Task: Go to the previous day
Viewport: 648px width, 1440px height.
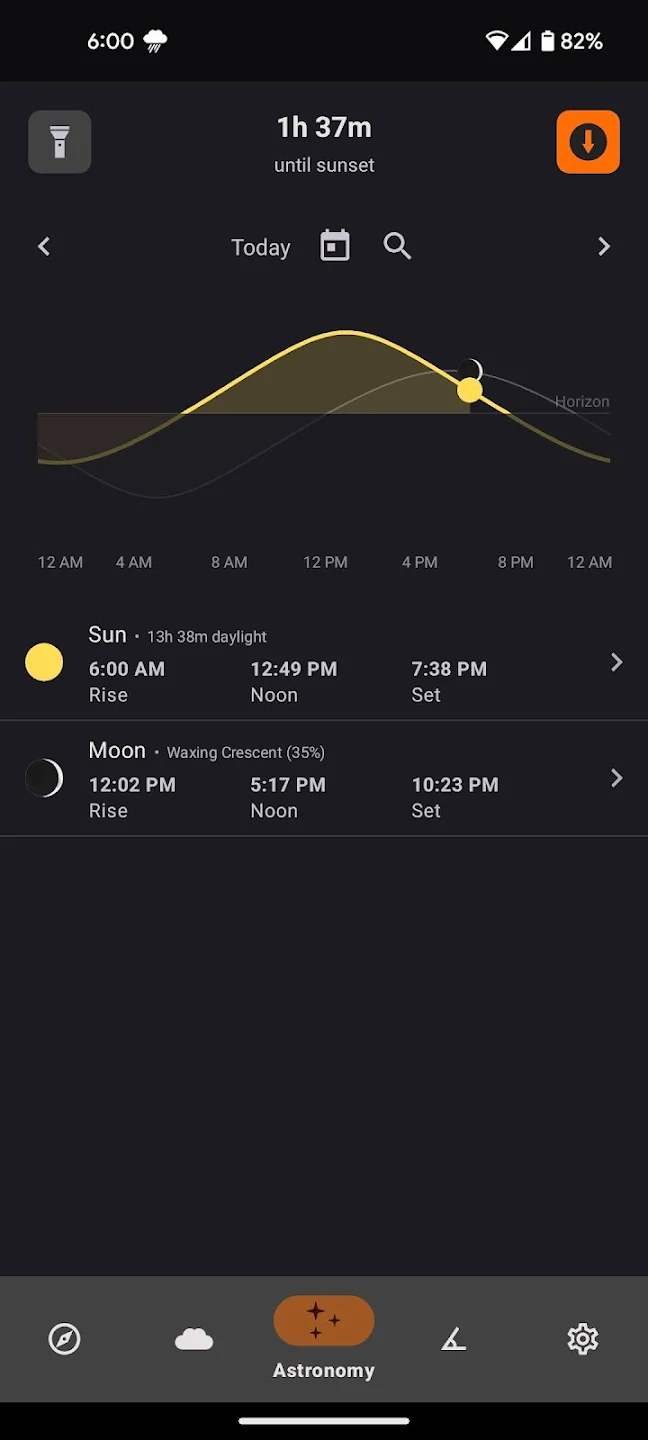Action: tap(44, 246)
